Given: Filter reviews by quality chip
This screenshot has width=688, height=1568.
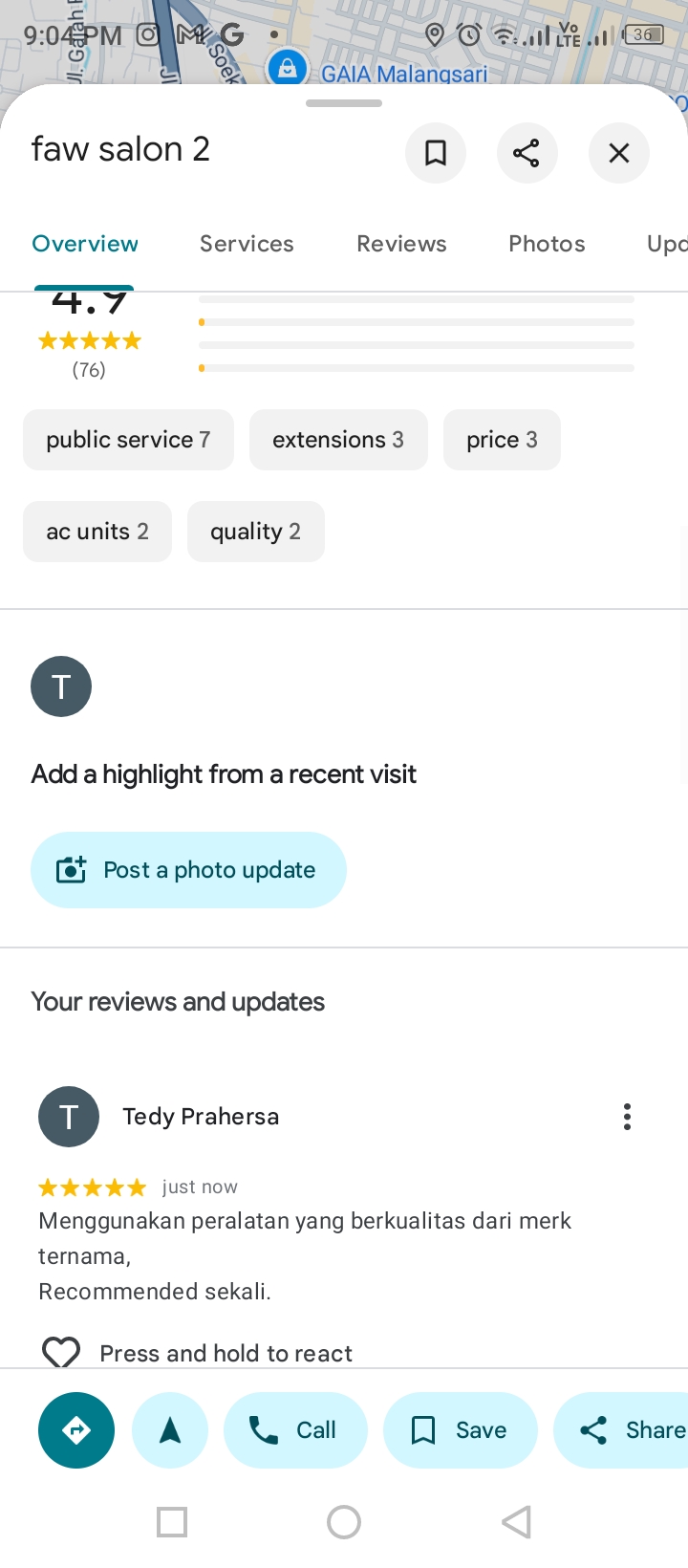Looking at the screenshot, I should [256, 532].
